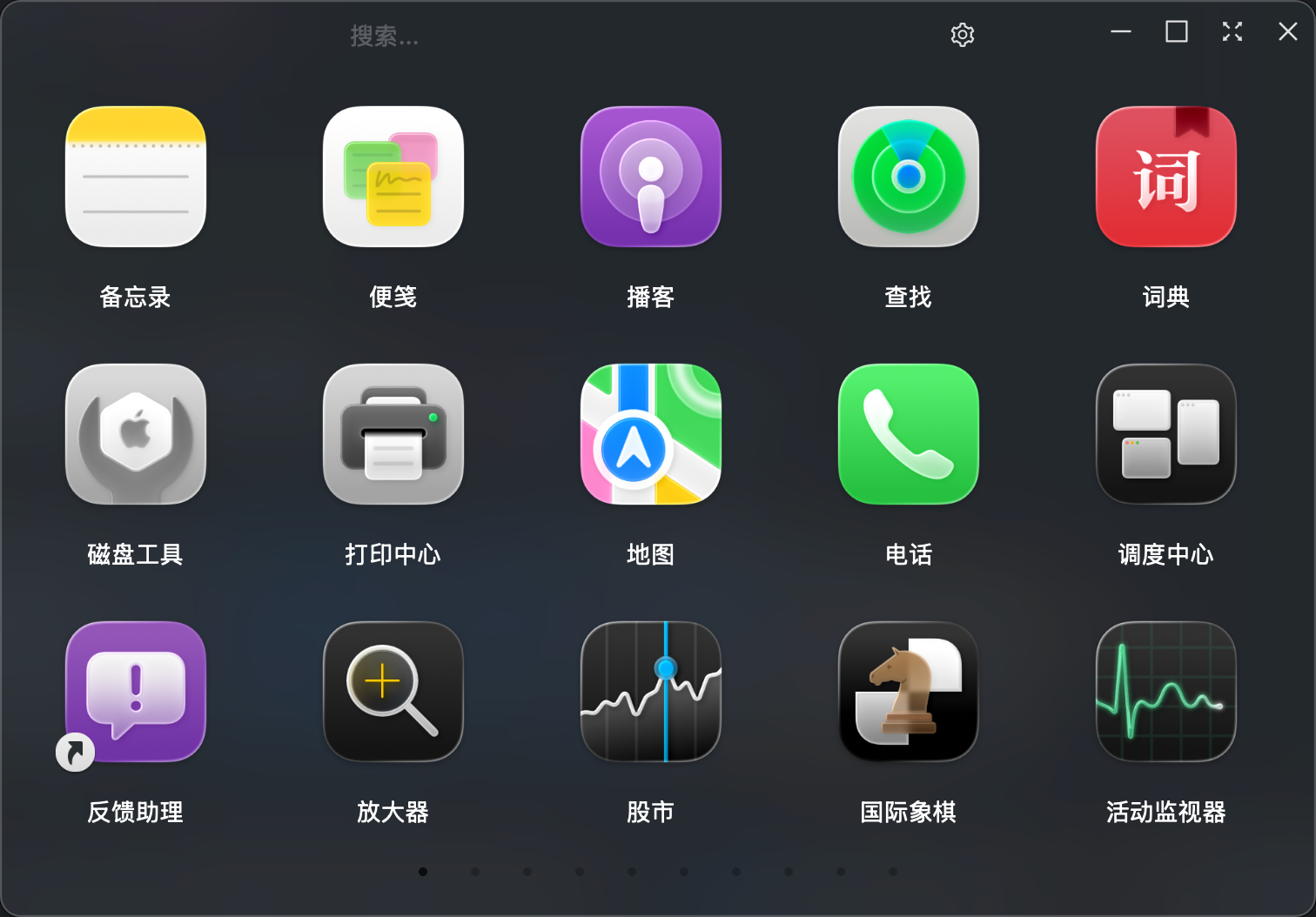Image resolution: width=1316 pixels, height=917 pixels.
Task: Launch 调度中心
Action: pyautogui.click(x=1166, y=435)
